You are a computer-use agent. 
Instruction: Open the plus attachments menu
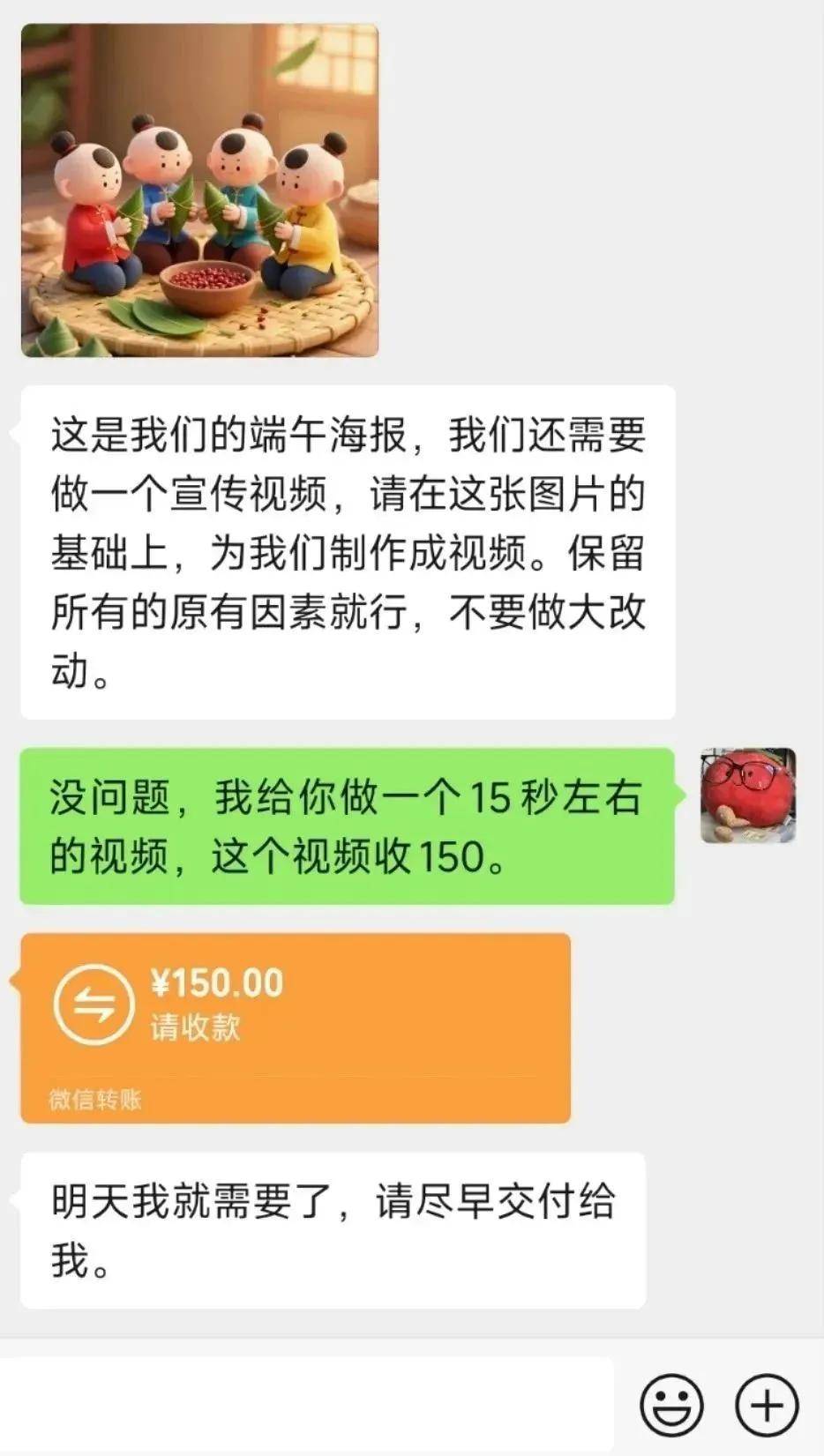[x=766, y=1404]
